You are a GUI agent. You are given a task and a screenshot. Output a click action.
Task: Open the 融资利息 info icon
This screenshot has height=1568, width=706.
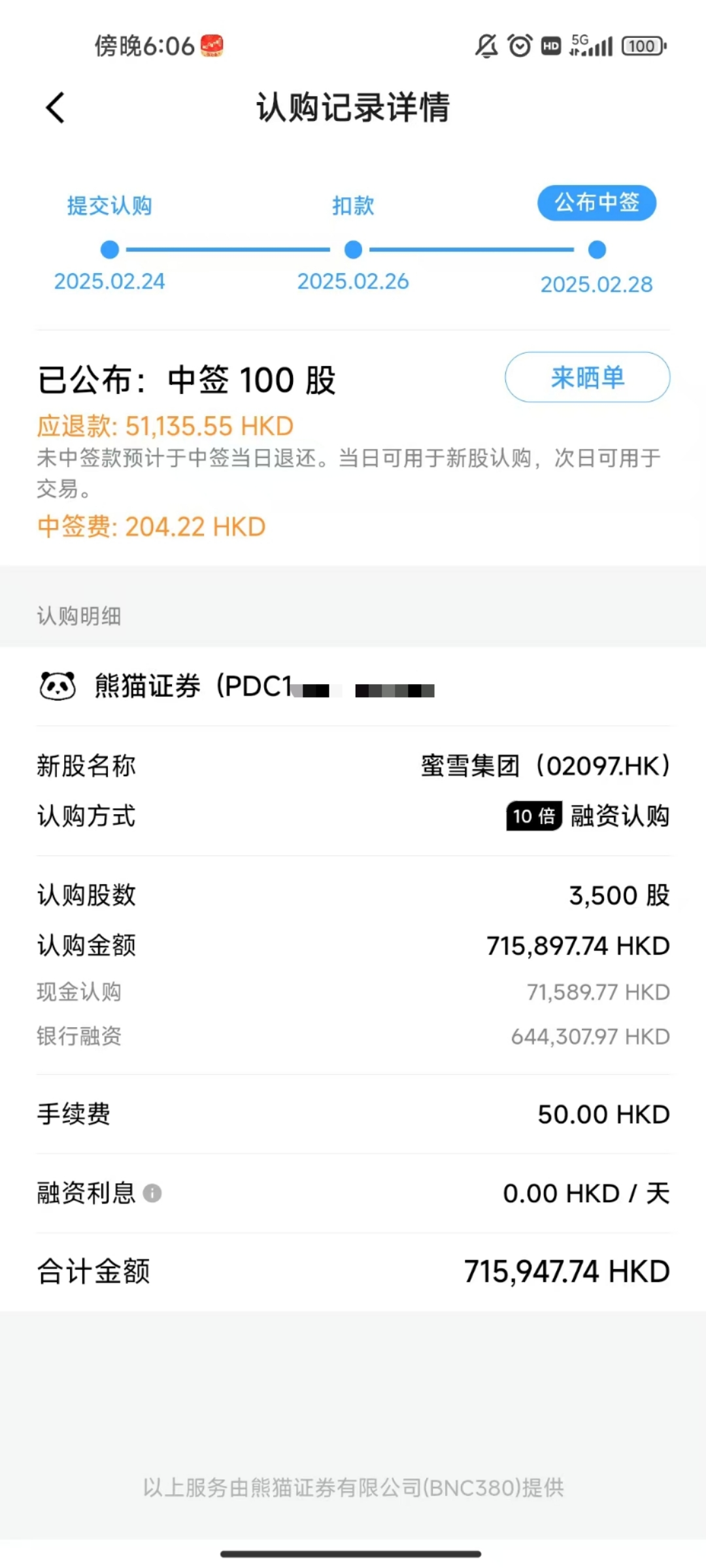[152, 1194]
